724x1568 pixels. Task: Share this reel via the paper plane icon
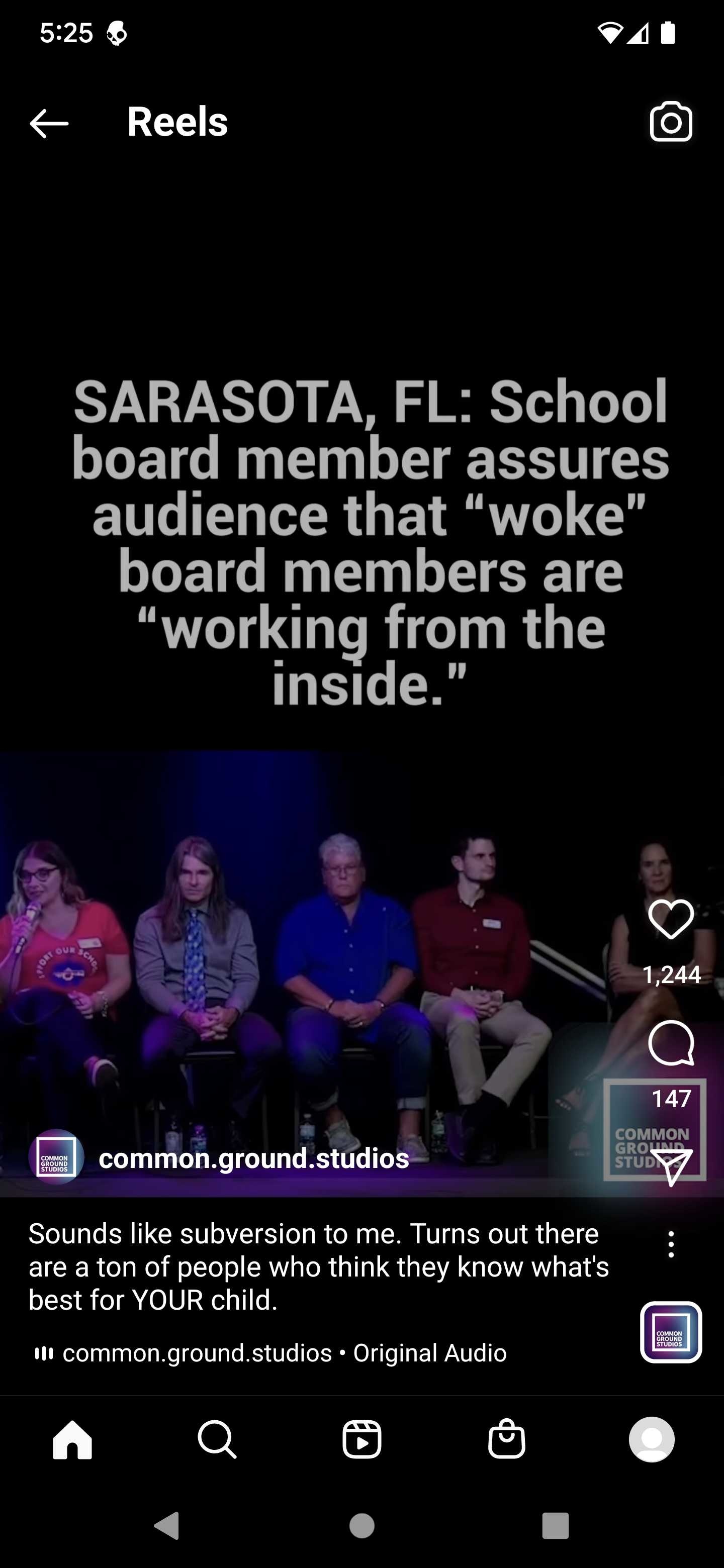coord(671,1167)
